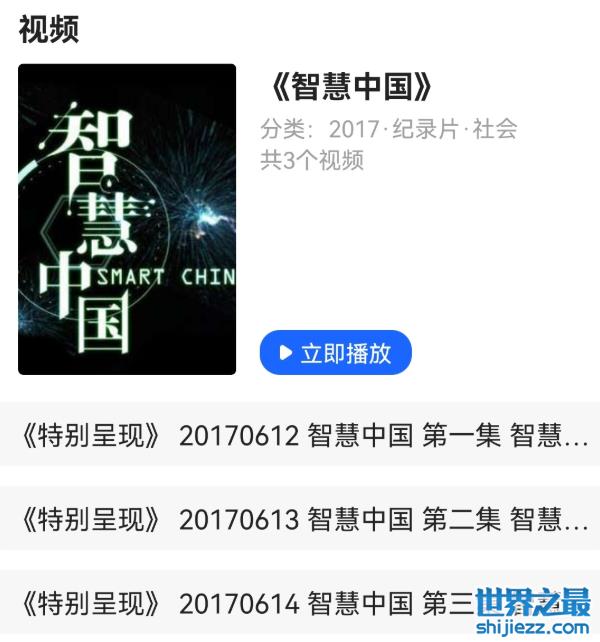Play the 20170613 第二集 video
Image resolution: width=600 pixels, height=642 pixels.
point(300,519)
